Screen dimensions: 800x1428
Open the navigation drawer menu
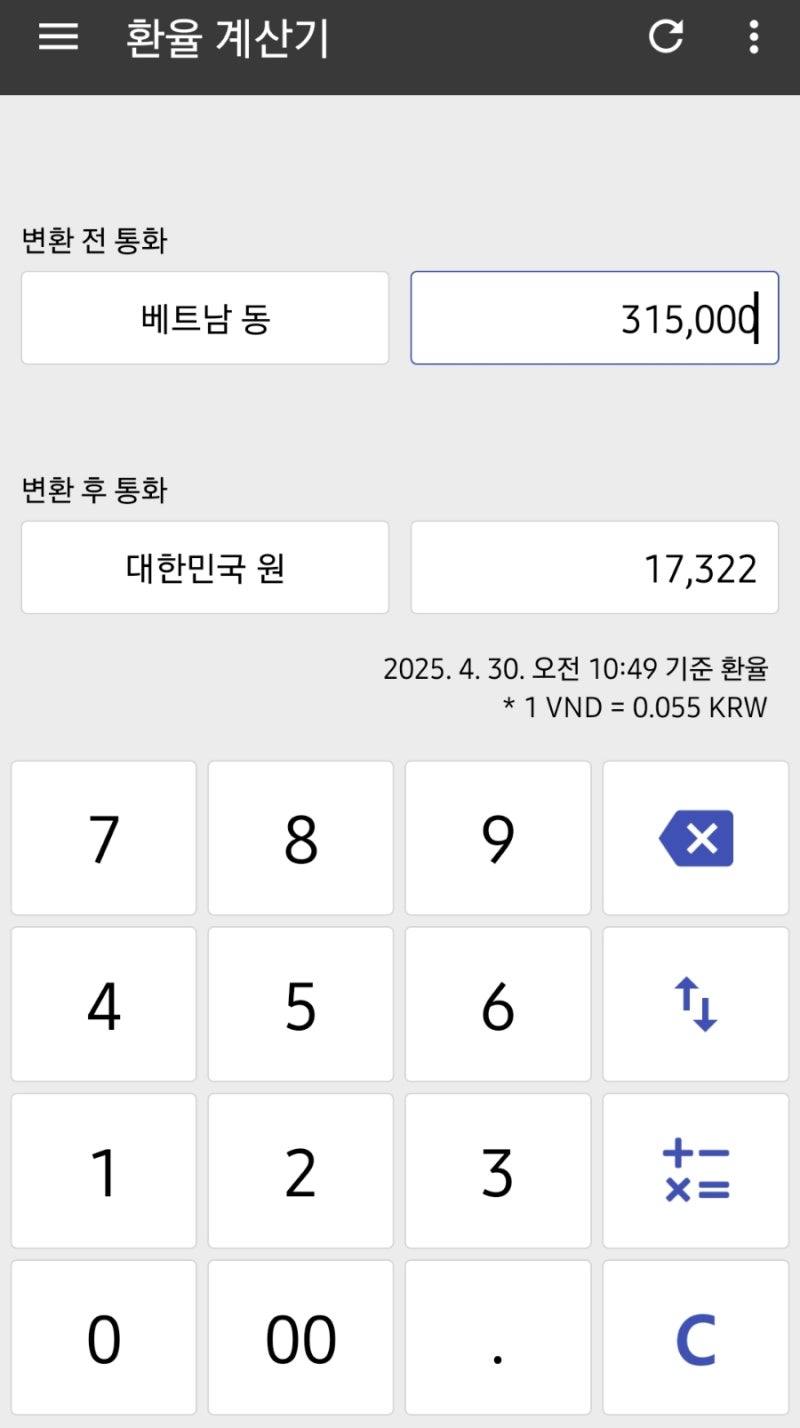(x=57, y=38)
